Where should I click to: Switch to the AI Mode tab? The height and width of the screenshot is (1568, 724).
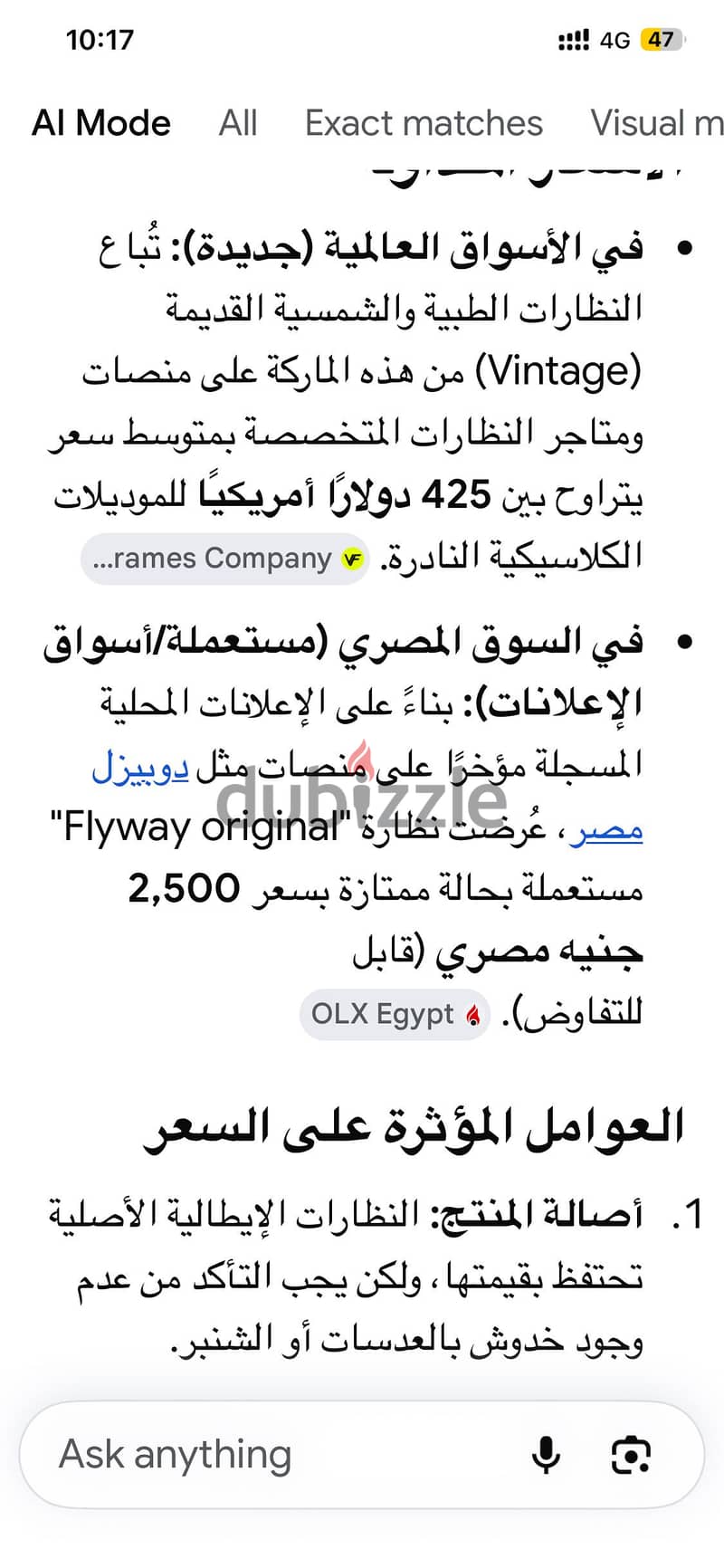pyautogui.click(x=101, y=123)
